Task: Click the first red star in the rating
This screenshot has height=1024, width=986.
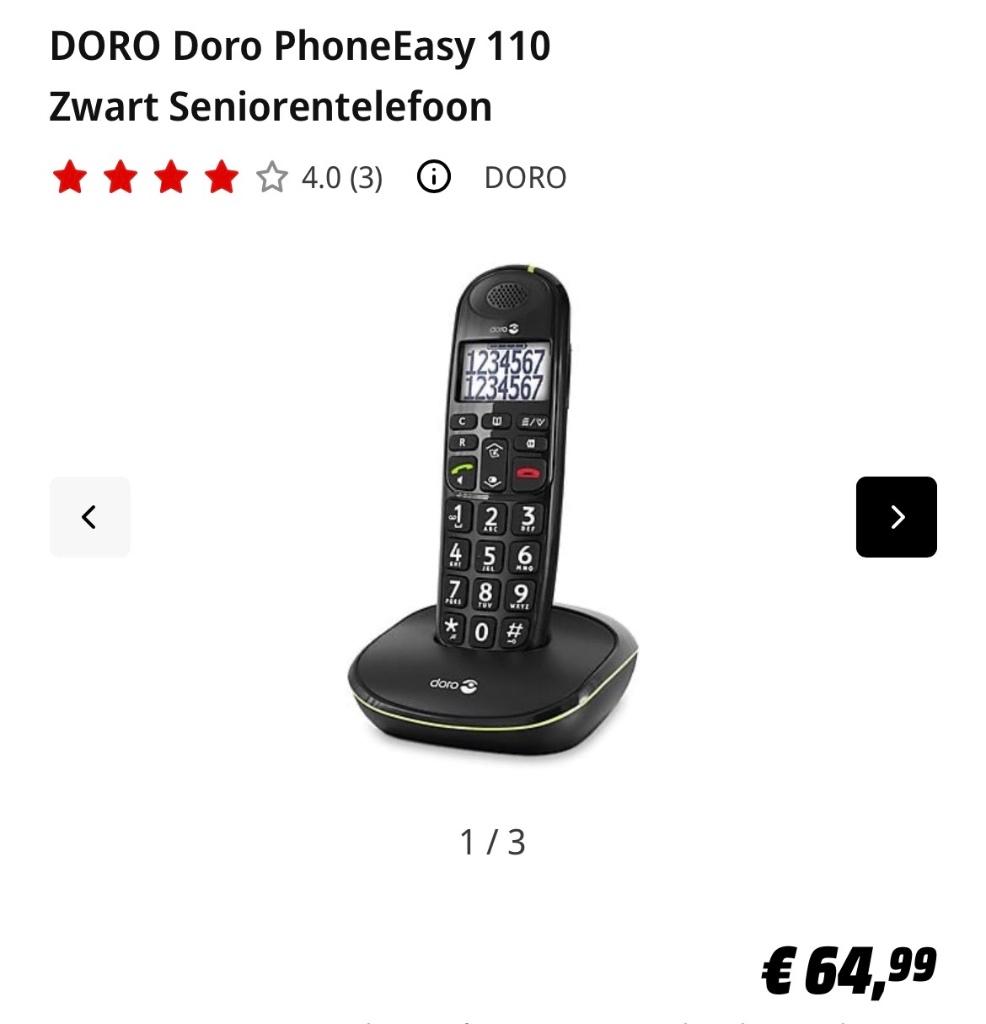Action: click(x=69, y=177)
